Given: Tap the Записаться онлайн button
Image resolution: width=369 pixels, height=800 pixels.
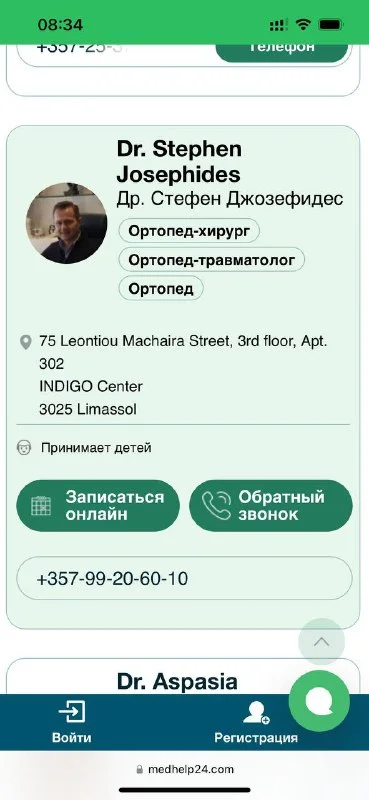Looking at the screenshot, I should click(98, 506).
